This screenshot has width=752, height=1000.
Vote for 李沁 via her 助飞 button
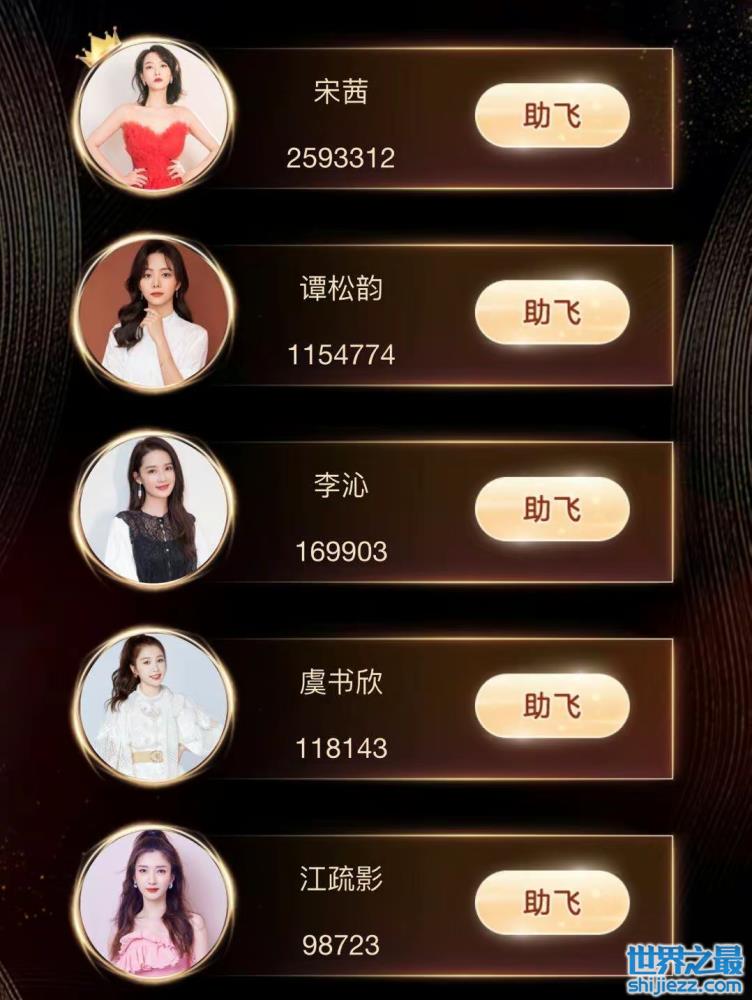point(552,509)
